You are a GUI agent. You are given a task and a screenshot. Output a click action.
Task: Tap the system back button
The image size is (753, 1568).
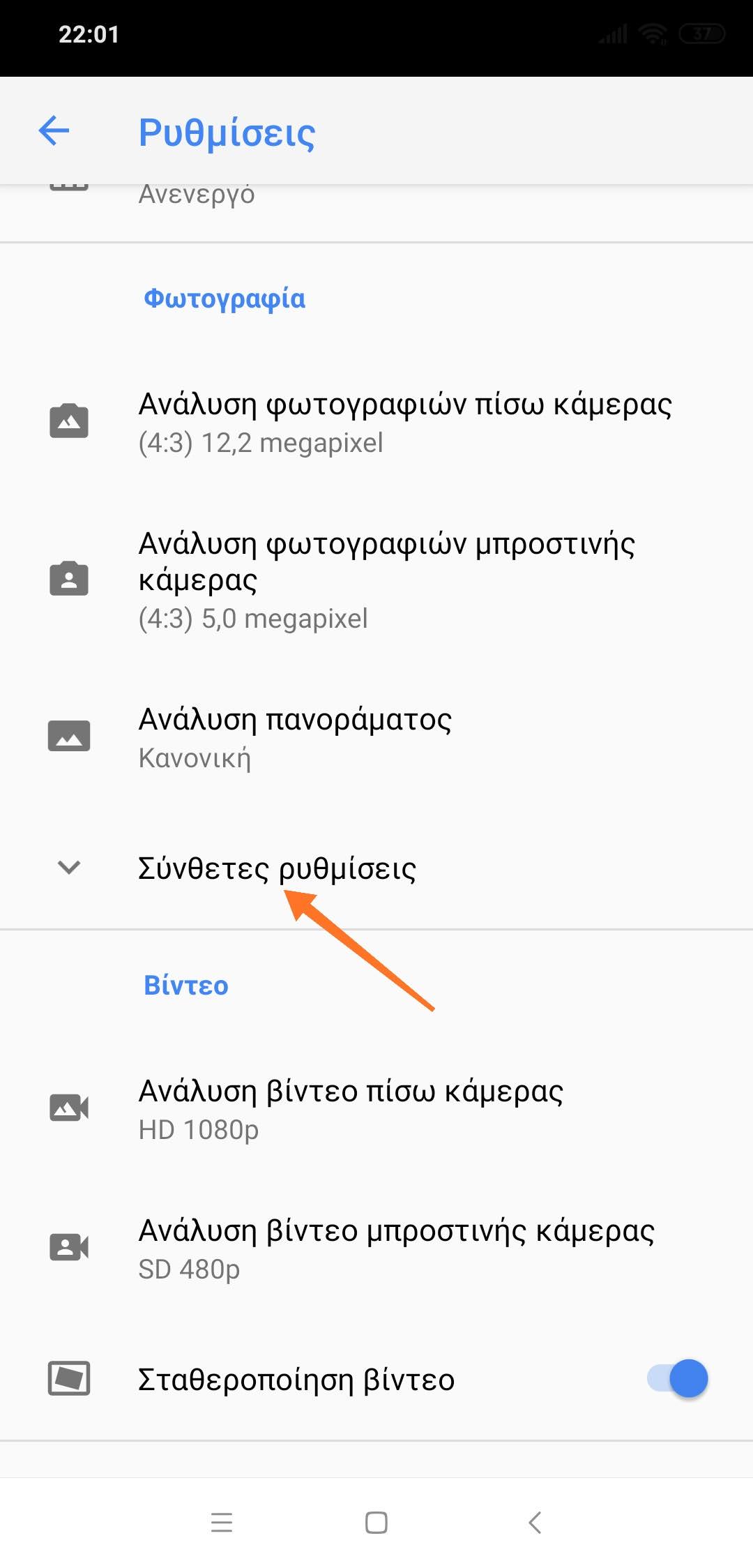(535, 1522)
